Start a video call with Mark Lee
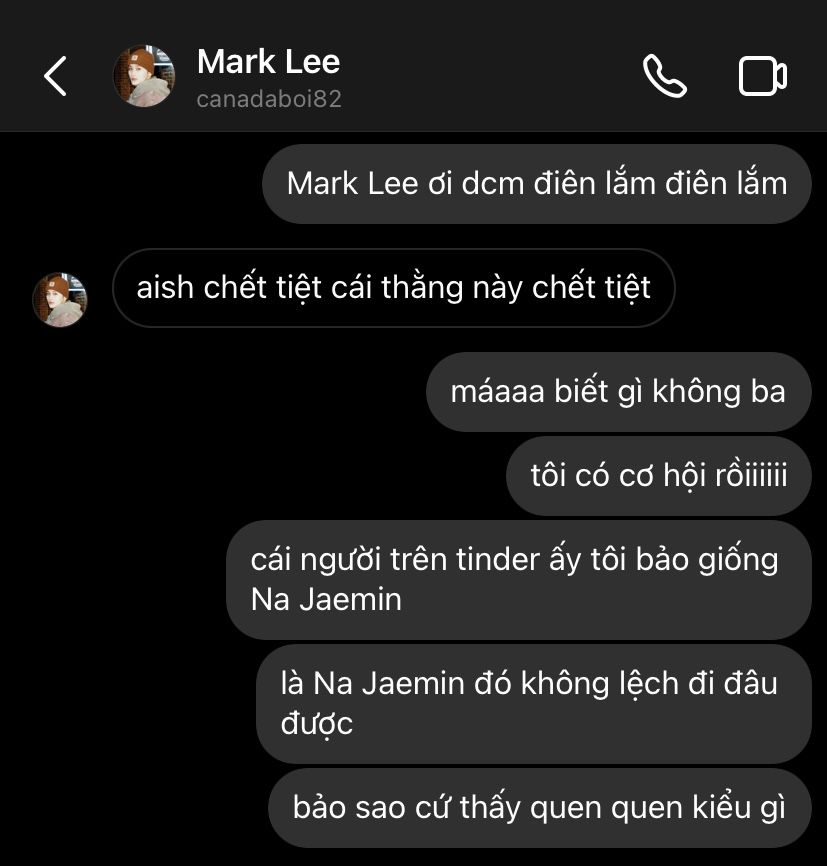The width and height of the screenshot is (827, 866). point(762,76)
